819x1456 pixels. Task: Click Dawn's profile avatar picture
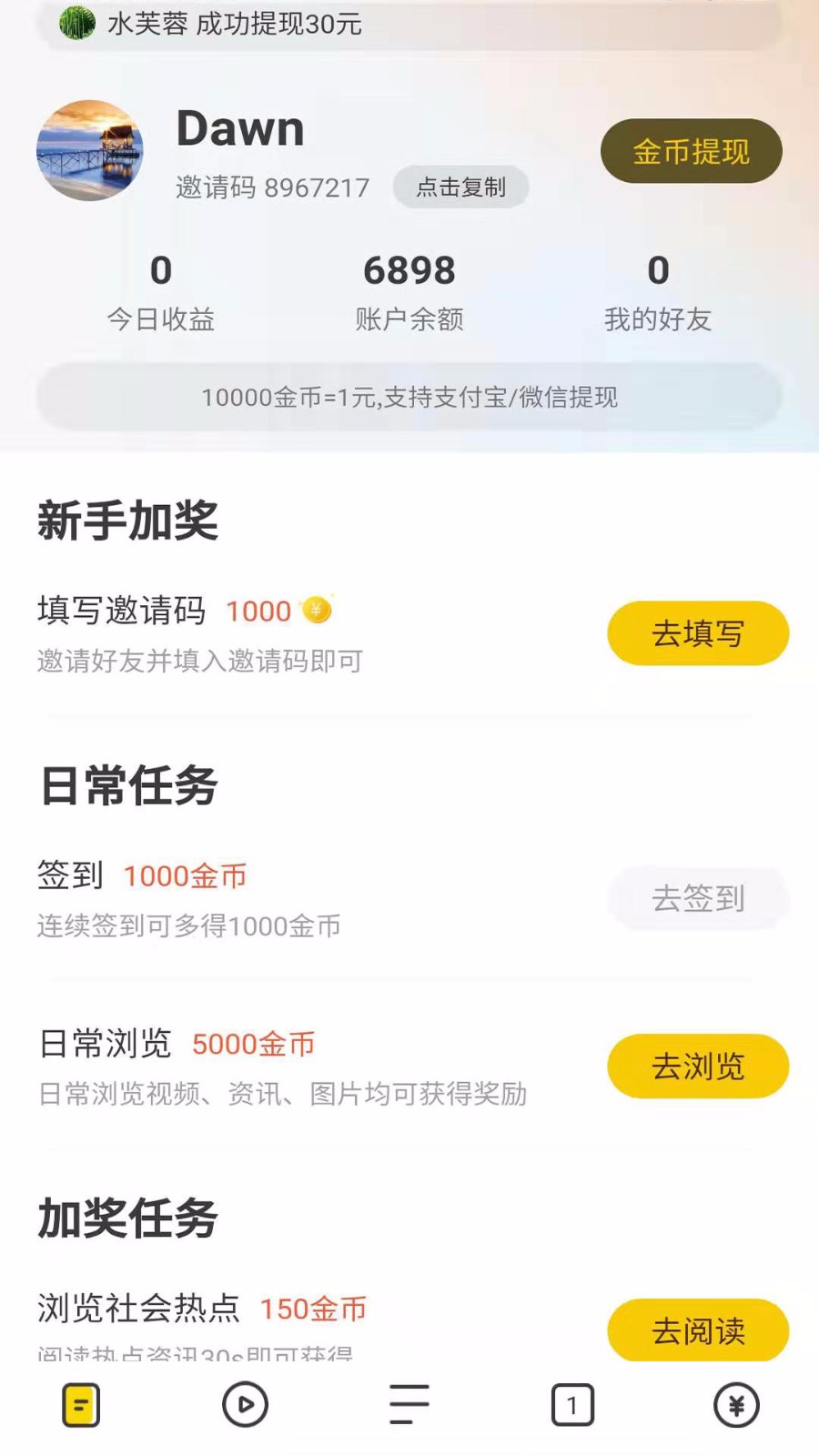(x=88, y=150)
